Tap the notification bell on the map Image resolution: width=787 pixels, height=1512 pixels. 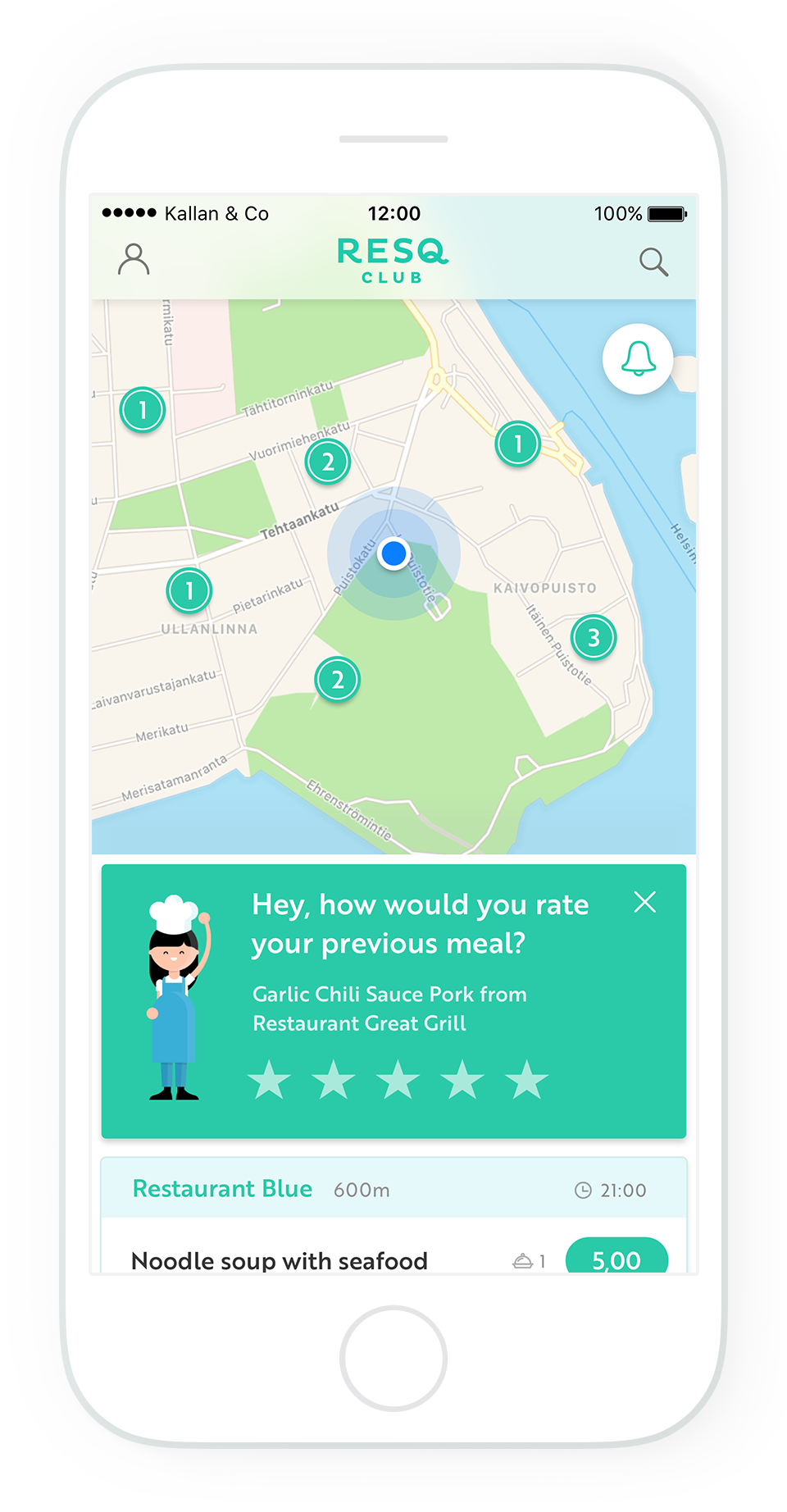638,359
